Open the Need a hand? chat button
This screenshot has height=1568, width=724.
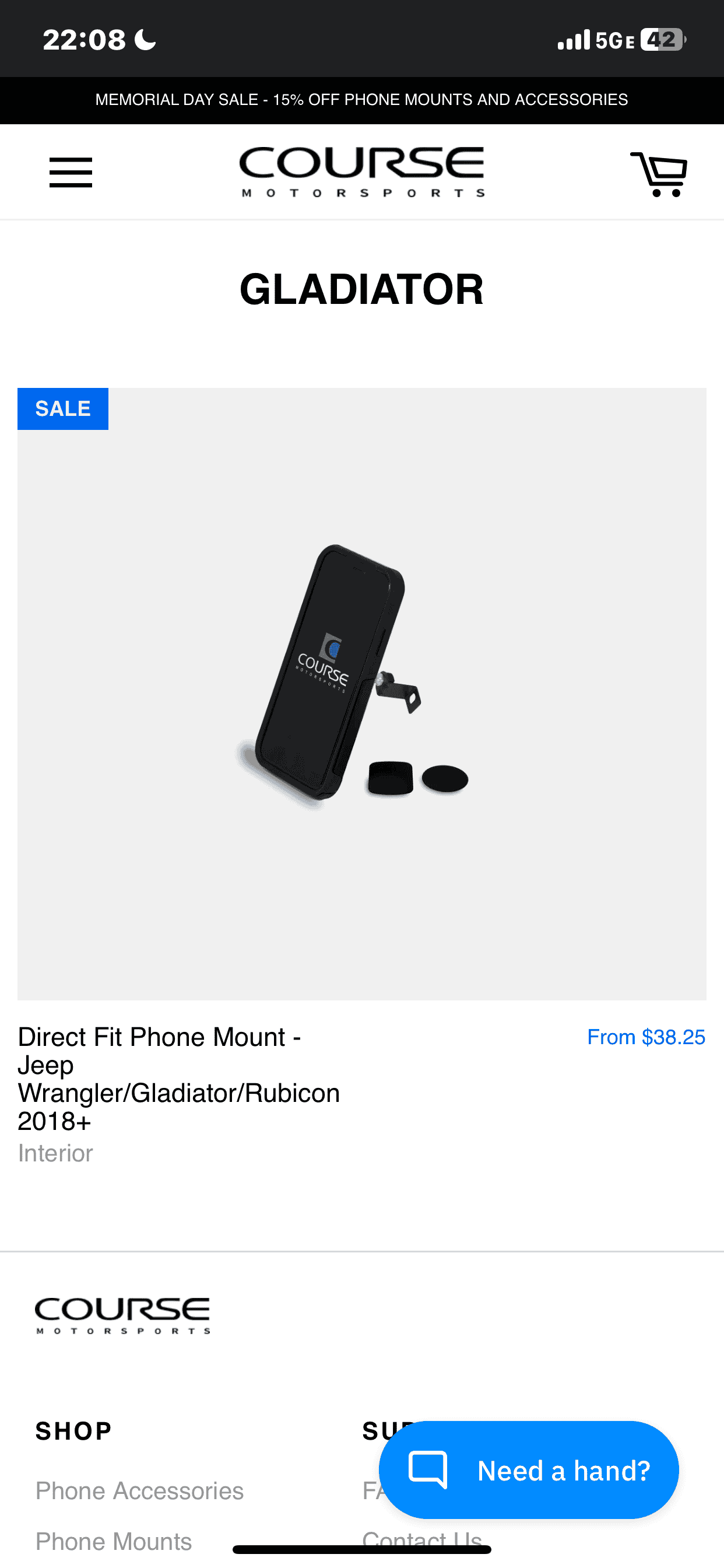click(x=529, y=1470)
